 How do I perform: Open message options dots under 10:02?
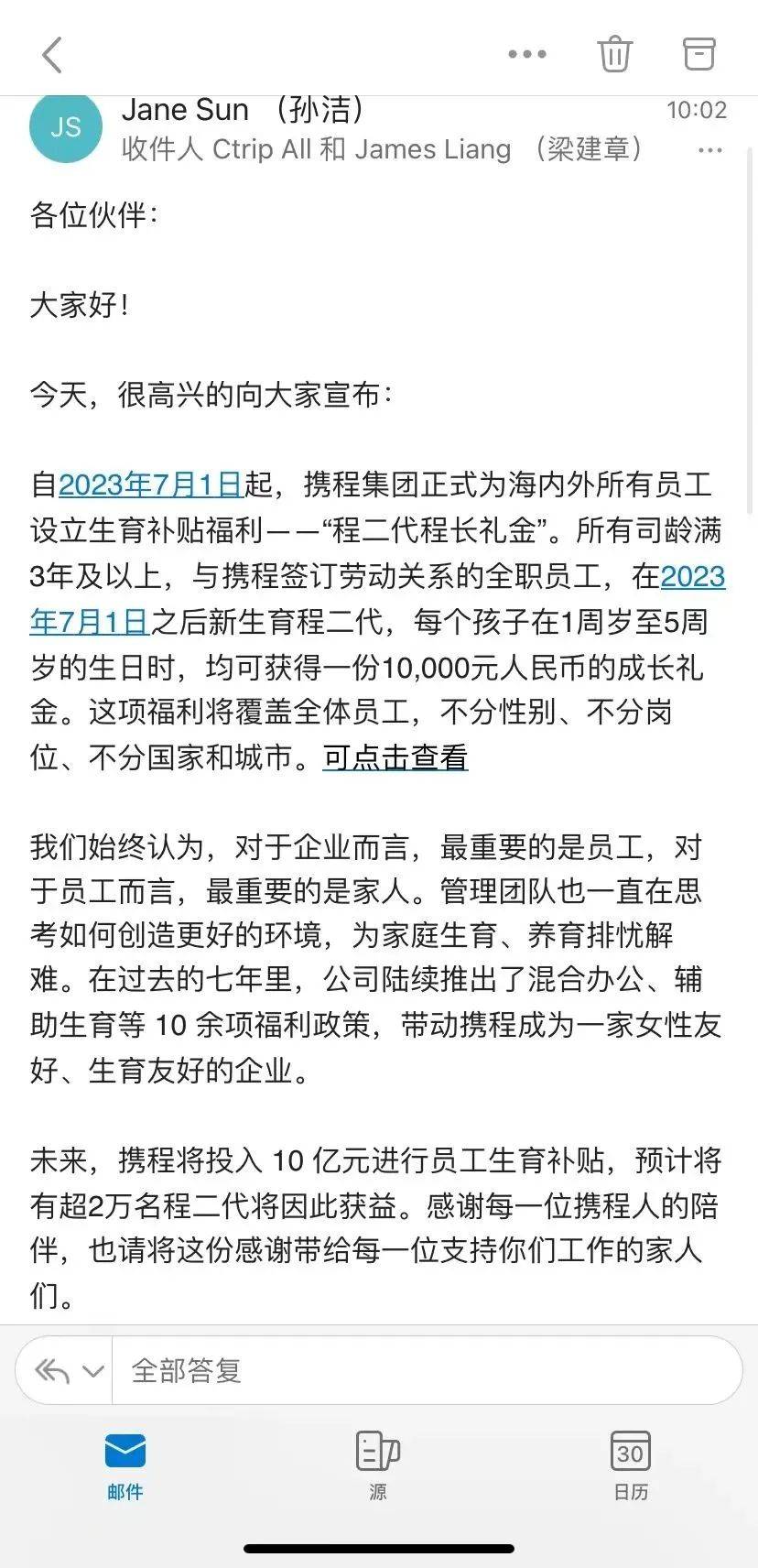point(710,150)
